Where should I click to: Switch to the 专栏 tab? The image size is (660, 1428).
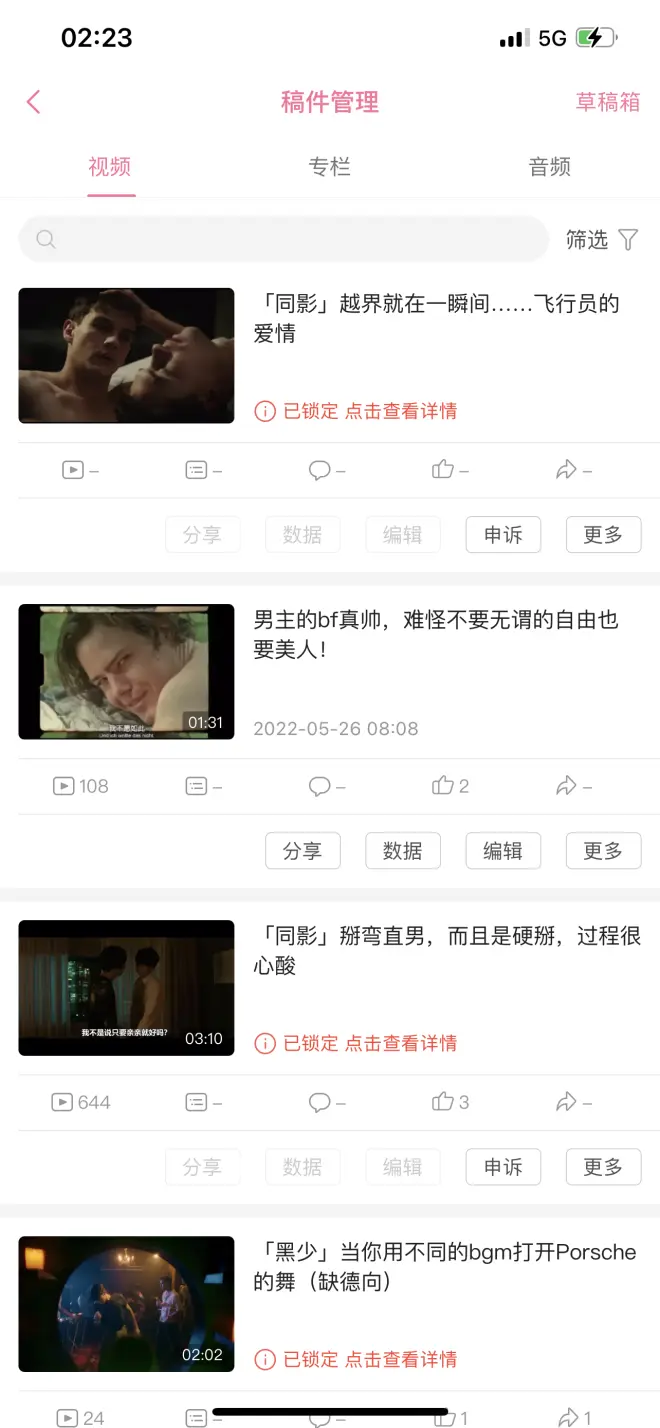click(x=329, y=167)
